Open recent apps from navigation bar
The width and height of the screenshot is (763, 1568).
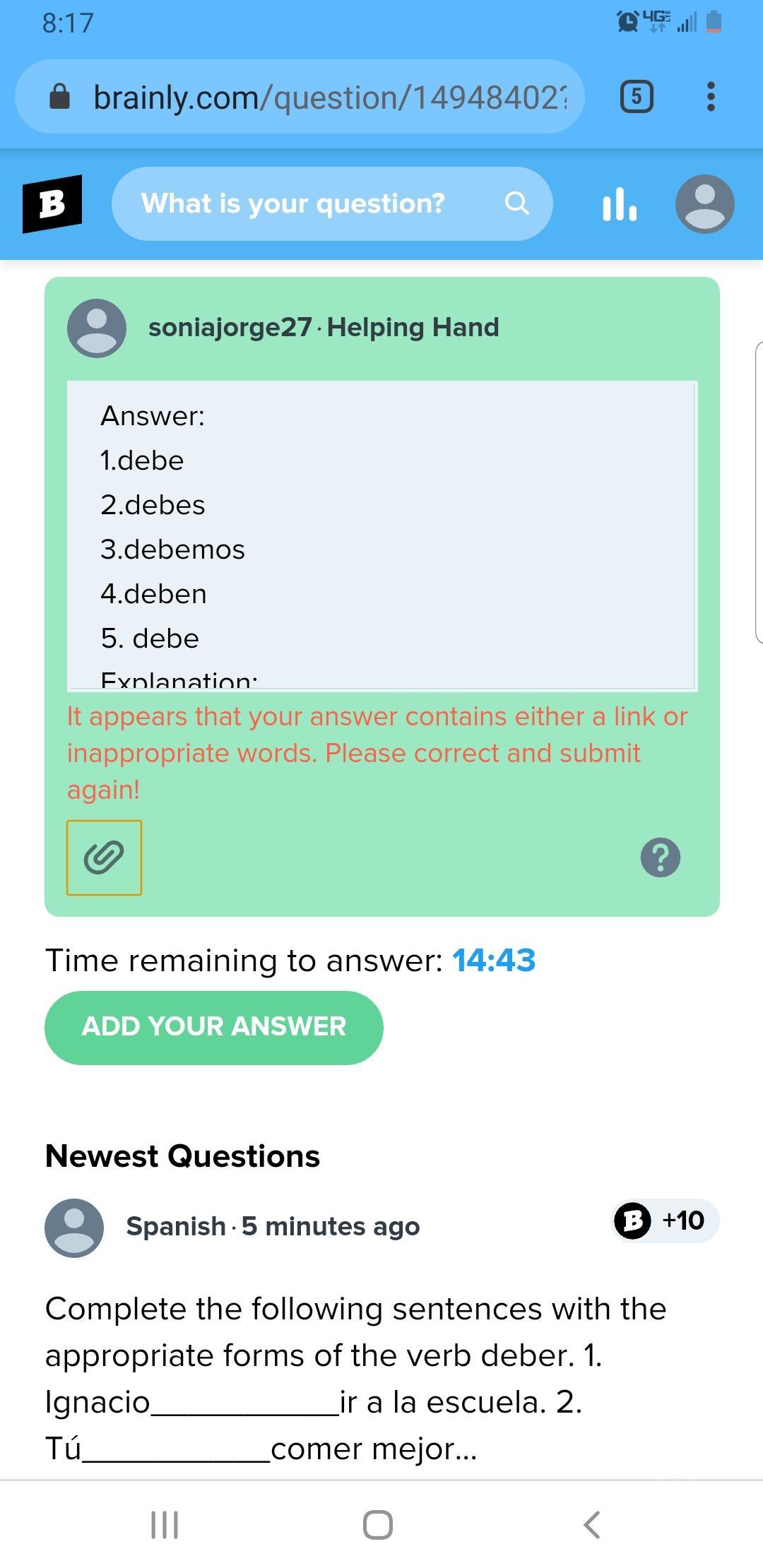pyautogui.click(x=165, y=1524)
